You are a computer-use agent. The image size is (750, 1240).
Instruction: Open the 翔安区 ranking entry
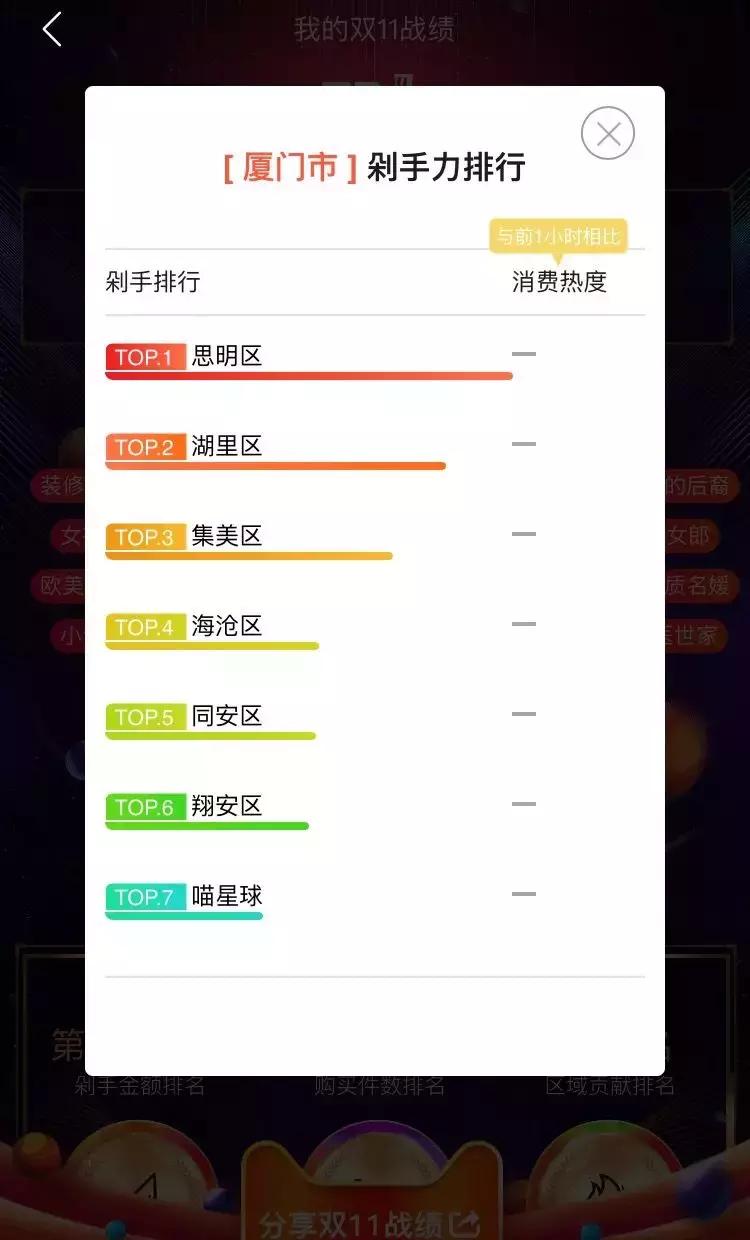click(x=225, y=807)
